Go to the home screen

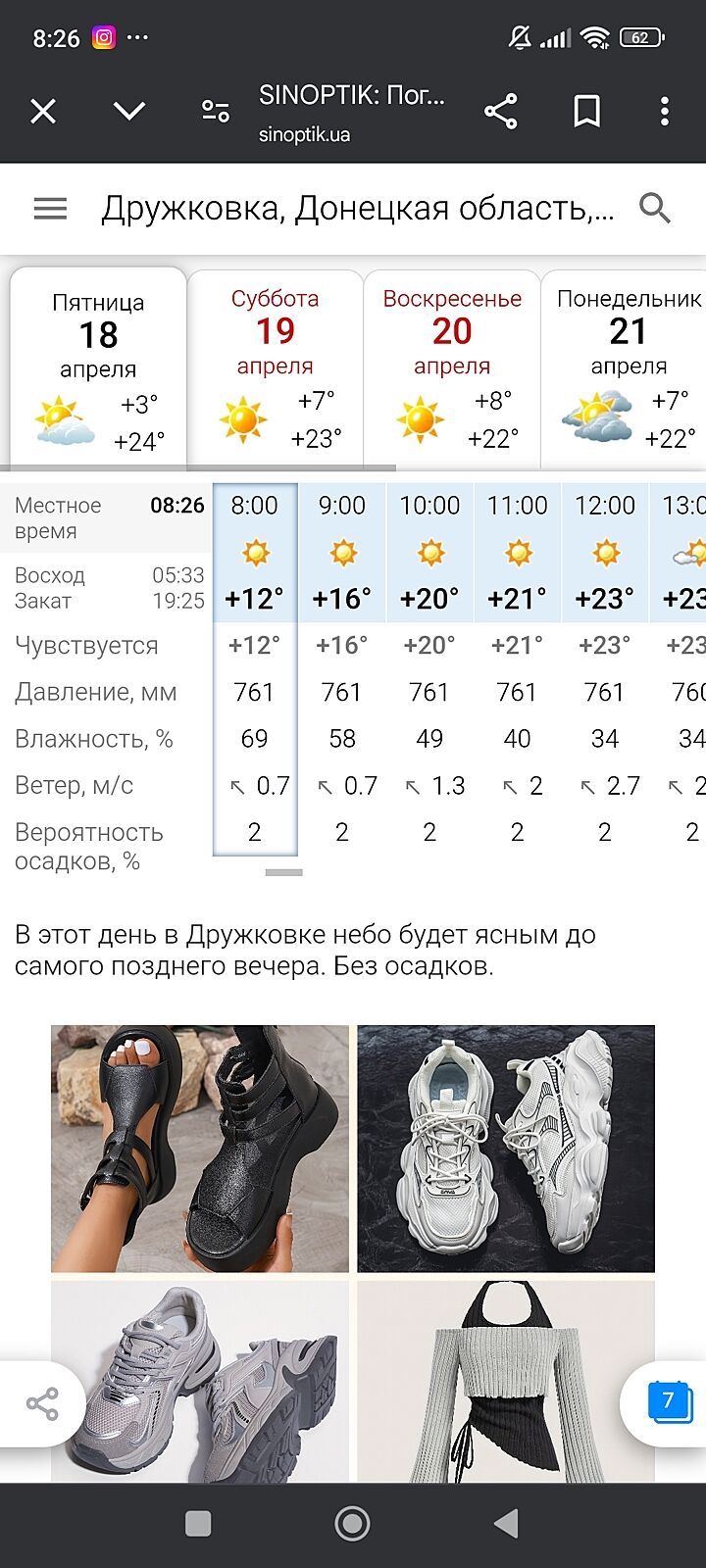(352, 1523)
